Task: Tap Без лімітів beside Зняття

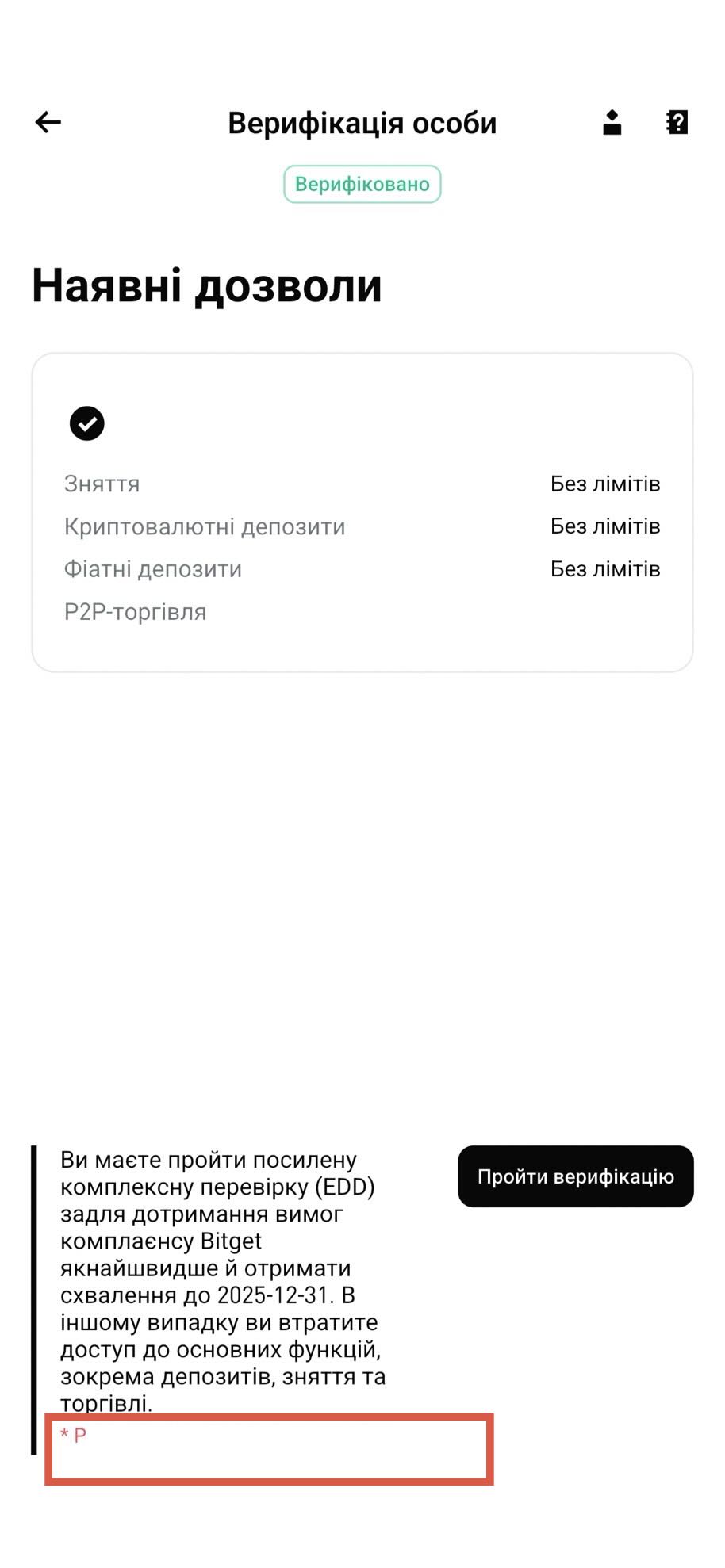Action: coord(604,484)
